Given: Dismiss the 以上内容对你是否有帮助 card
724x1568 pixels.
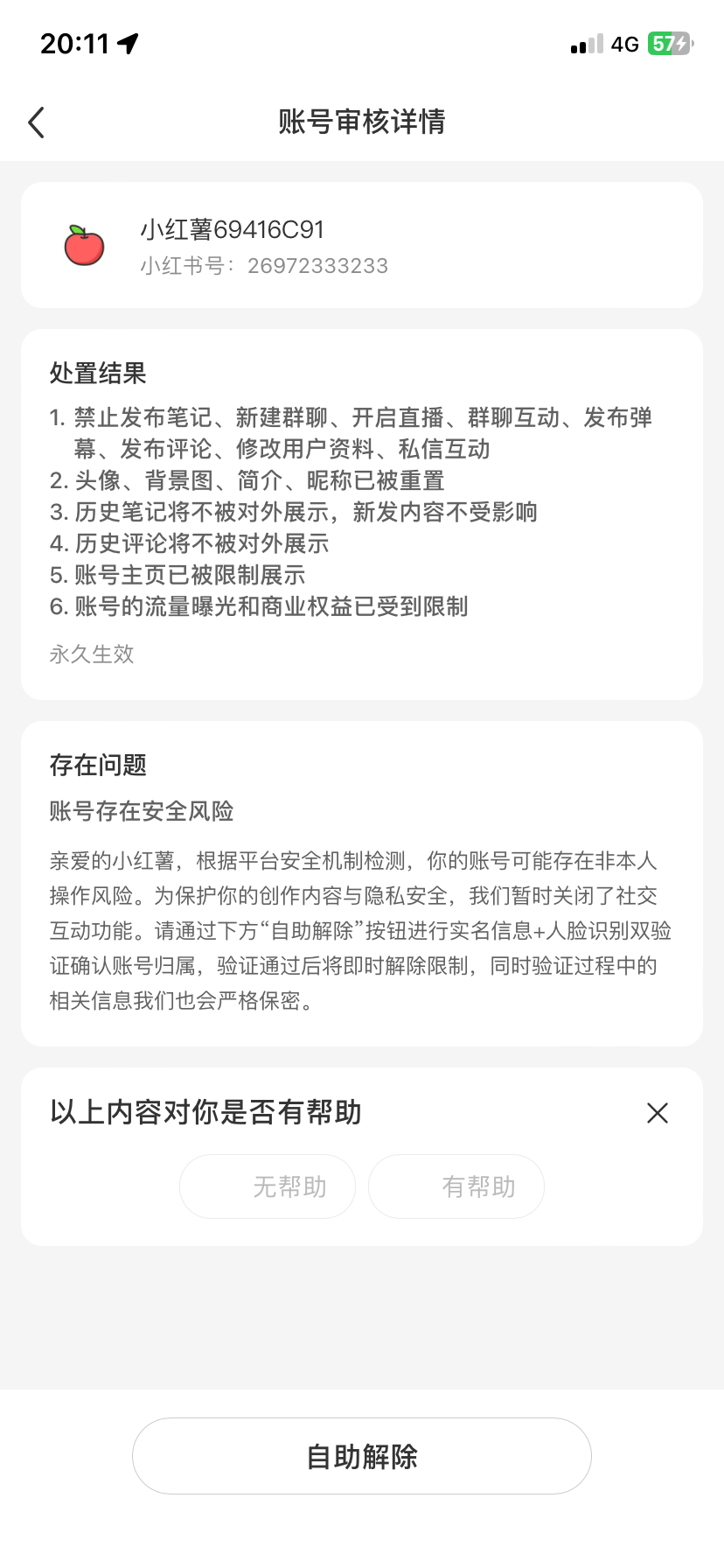Looking at the screenshot, I should tap(657, 1113).
